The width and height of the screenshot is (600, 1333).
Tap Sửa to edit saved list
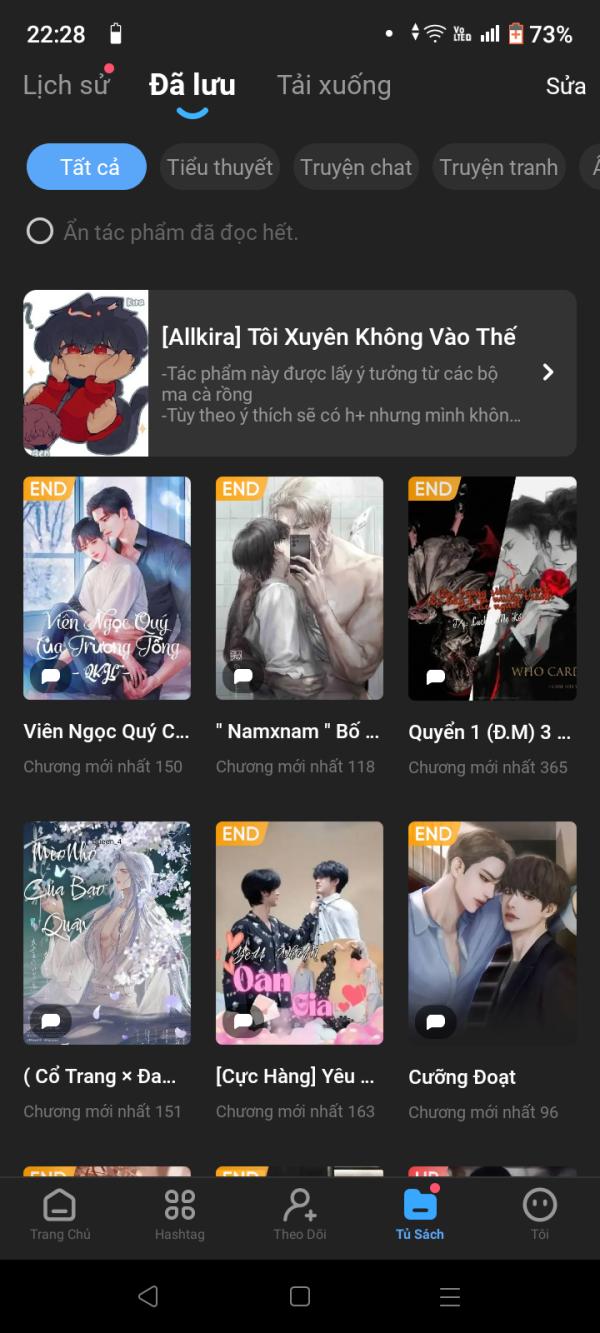tap(565, 87)
